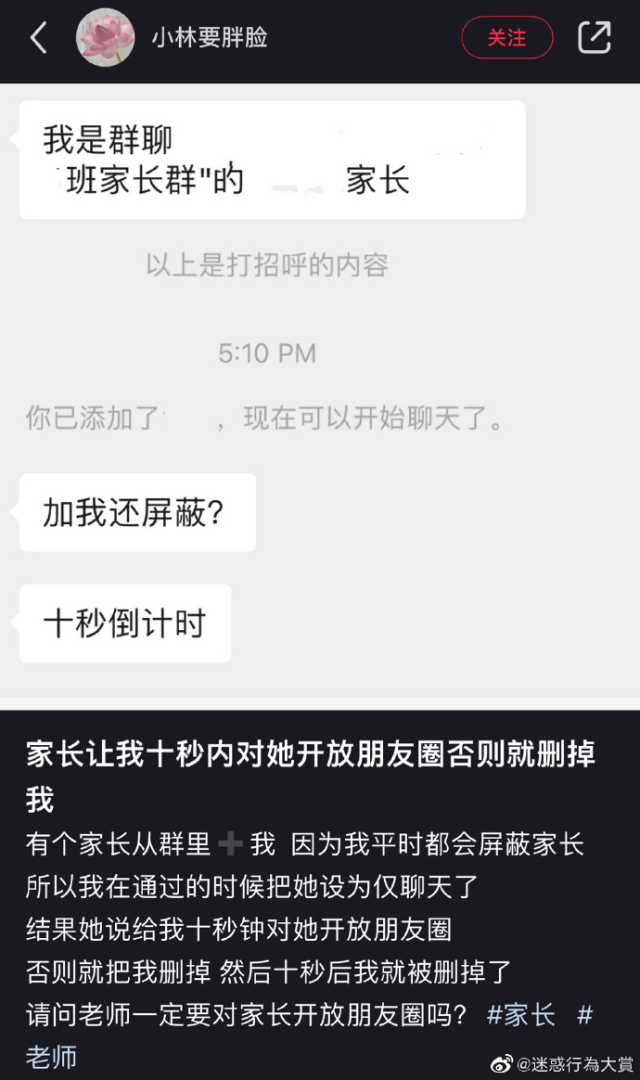Open the chat screenshot image in the post
Screen dimensions: 640x1080
[320, 390]
